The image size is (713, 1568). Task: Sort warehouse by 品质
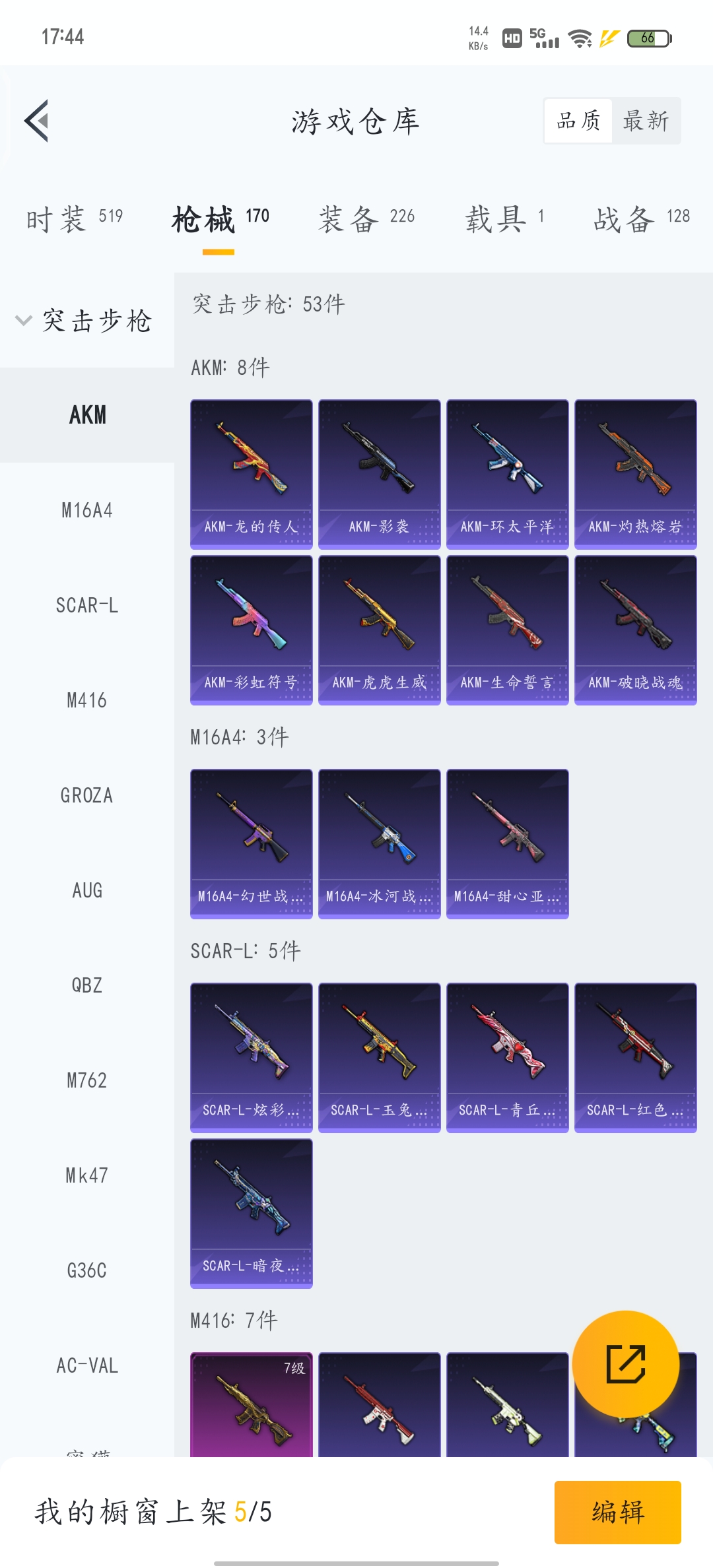(x=578, y=121)
